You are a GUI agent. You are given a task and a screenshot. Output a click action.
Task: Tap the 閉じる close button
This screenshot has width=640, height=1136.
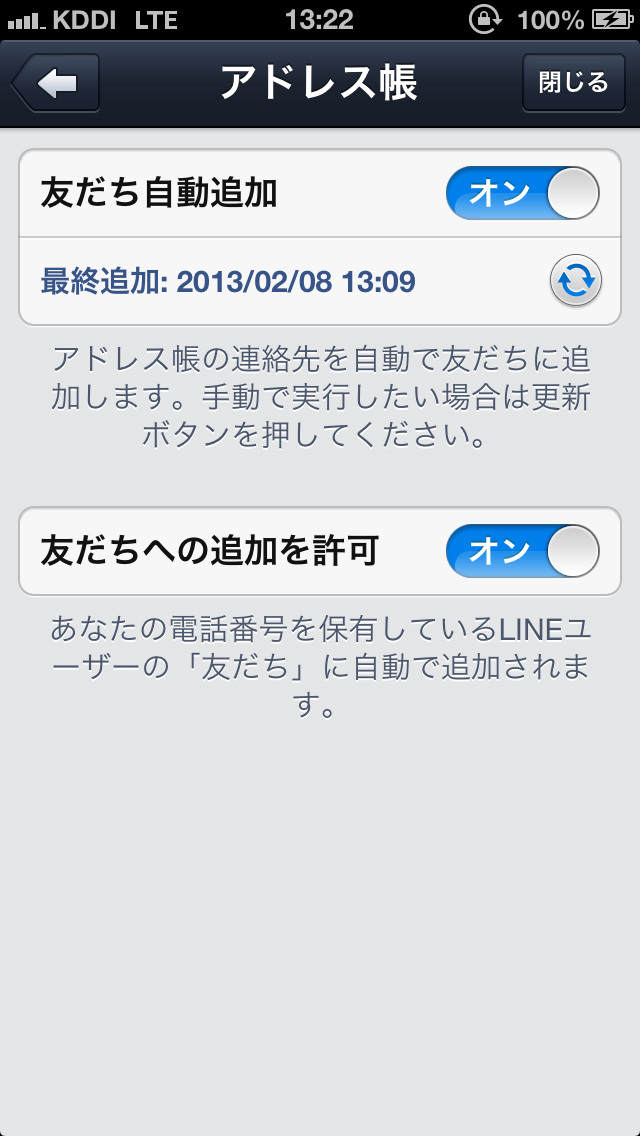point(573,83)
